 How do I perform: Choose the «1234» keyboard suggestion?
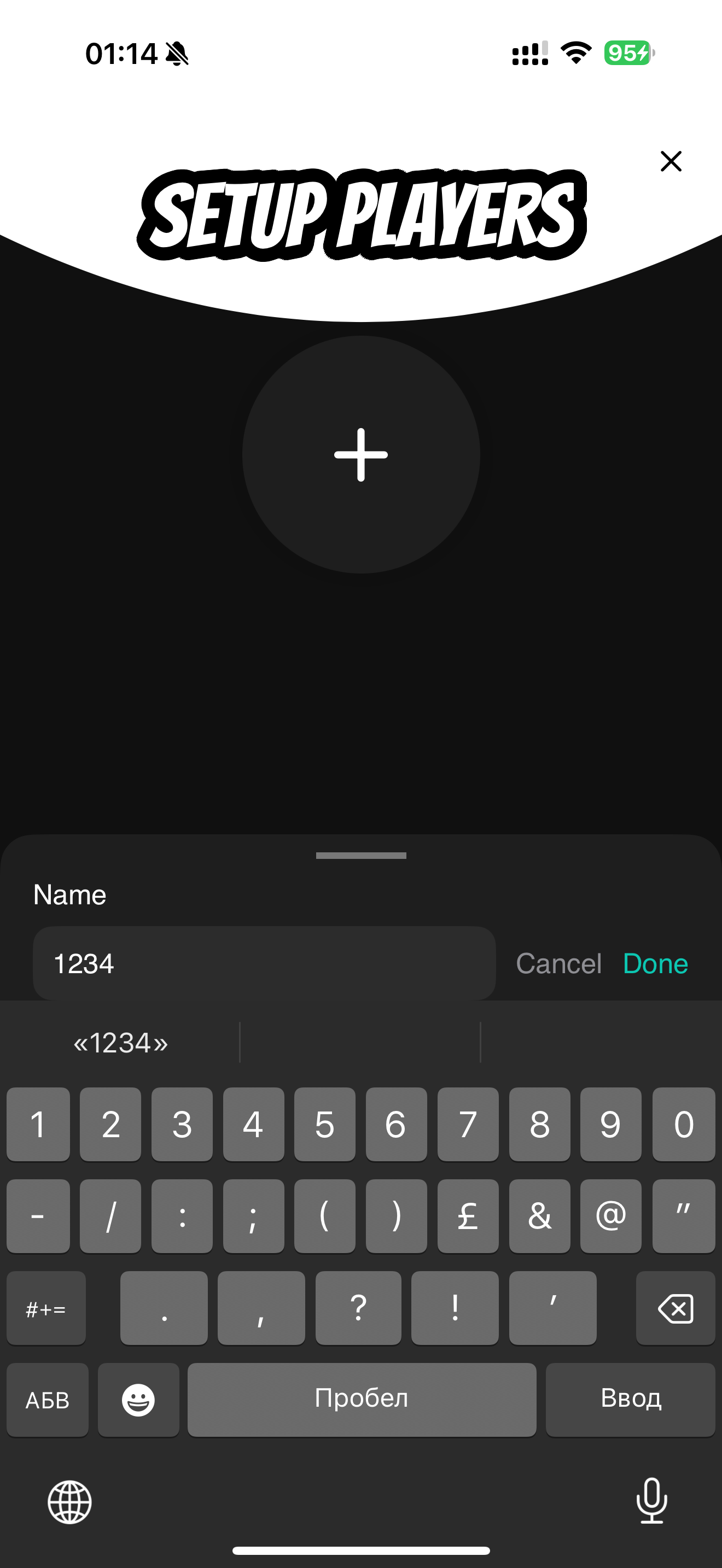(120, 1043)
